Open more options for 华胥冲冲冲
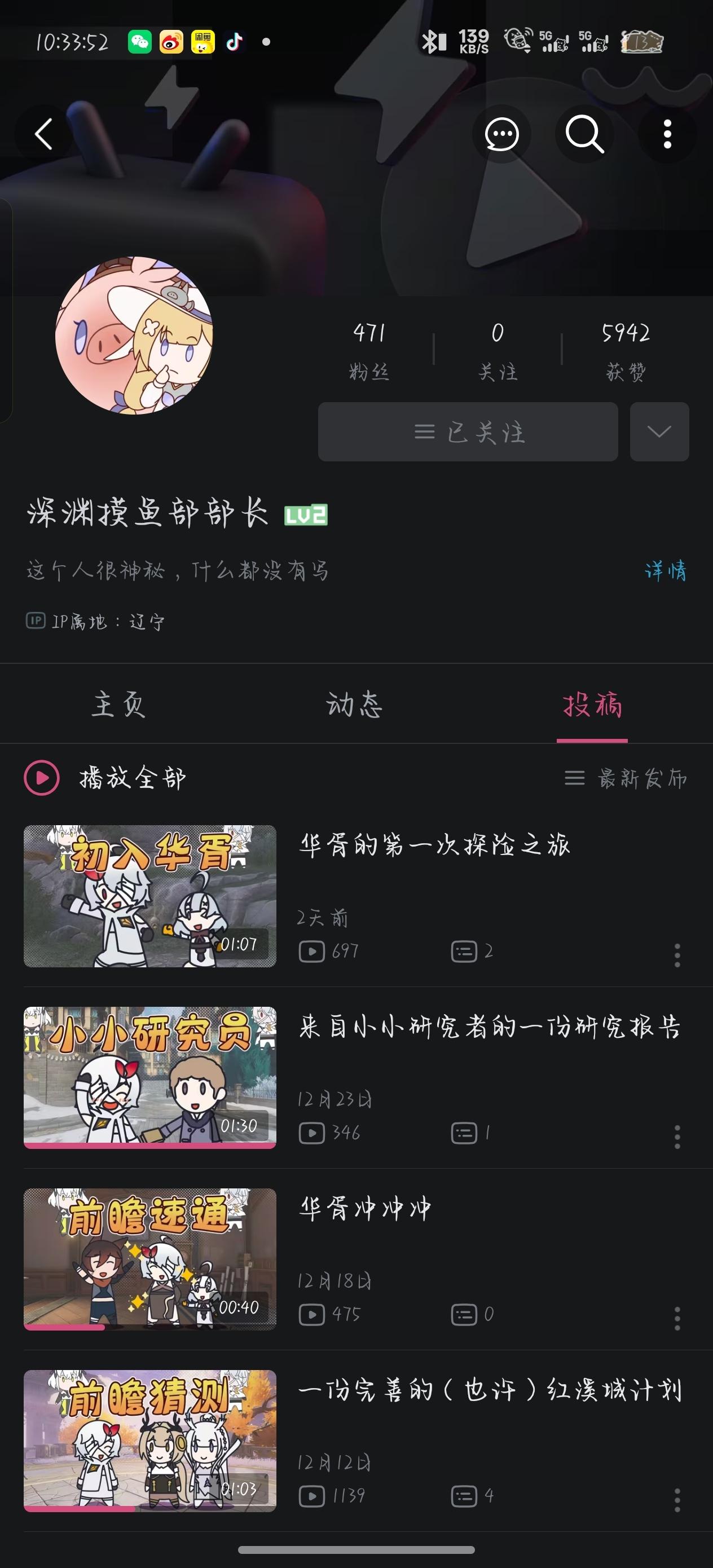713x1568 pixels. tap(677, 1319)
